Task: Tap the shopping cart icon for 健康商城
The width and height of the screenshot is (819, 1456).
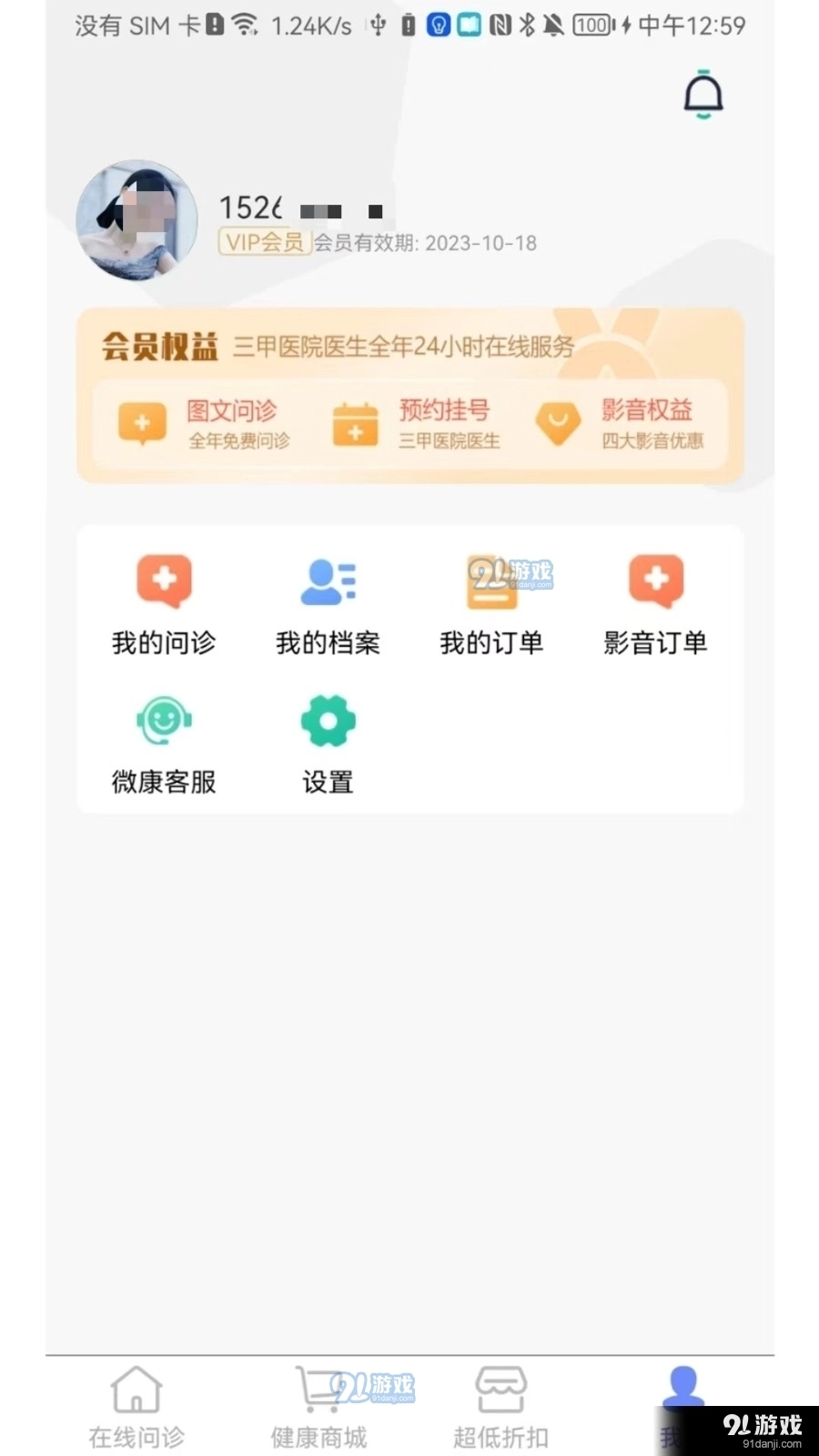Action: [317, 1390]
